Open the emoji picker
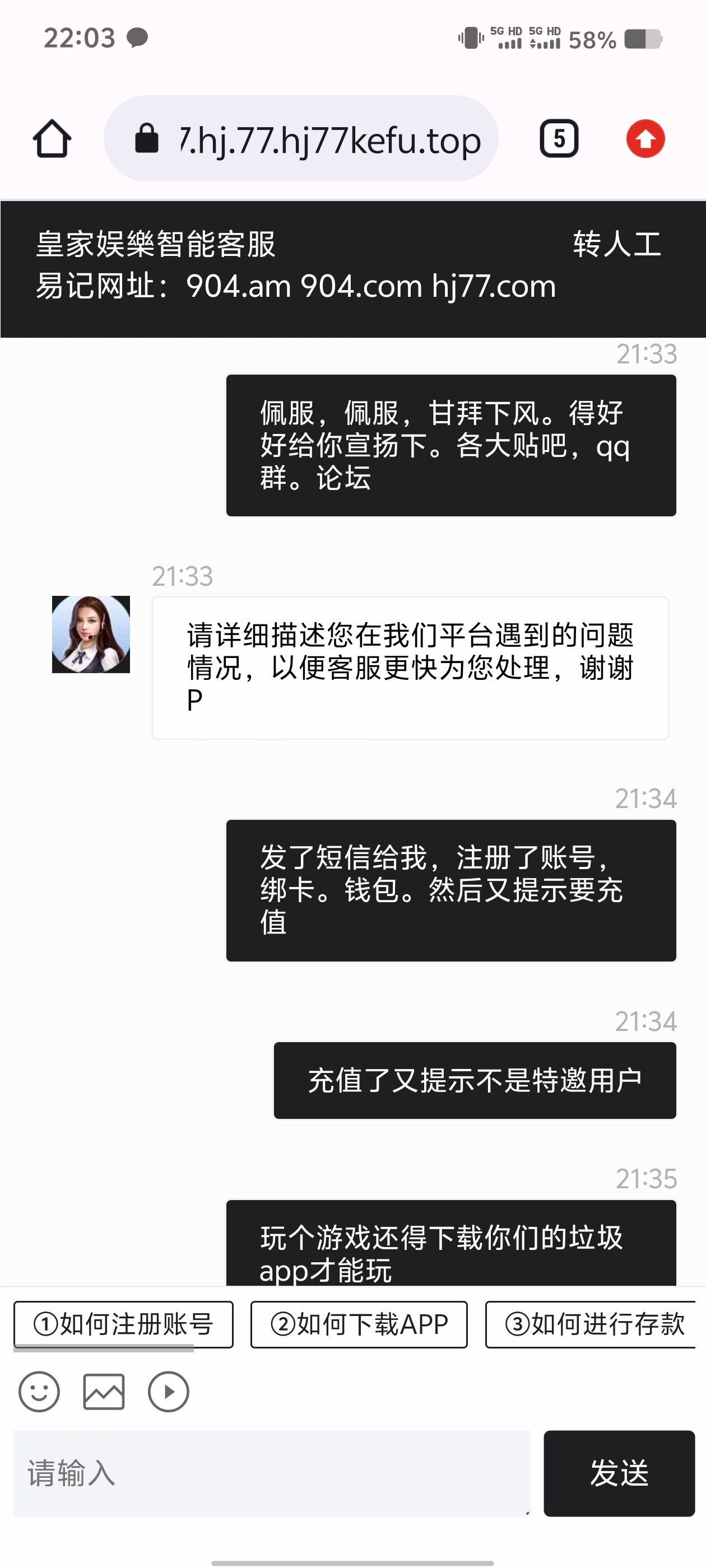Screen dimensions: 706x1568 point(40,1392)
